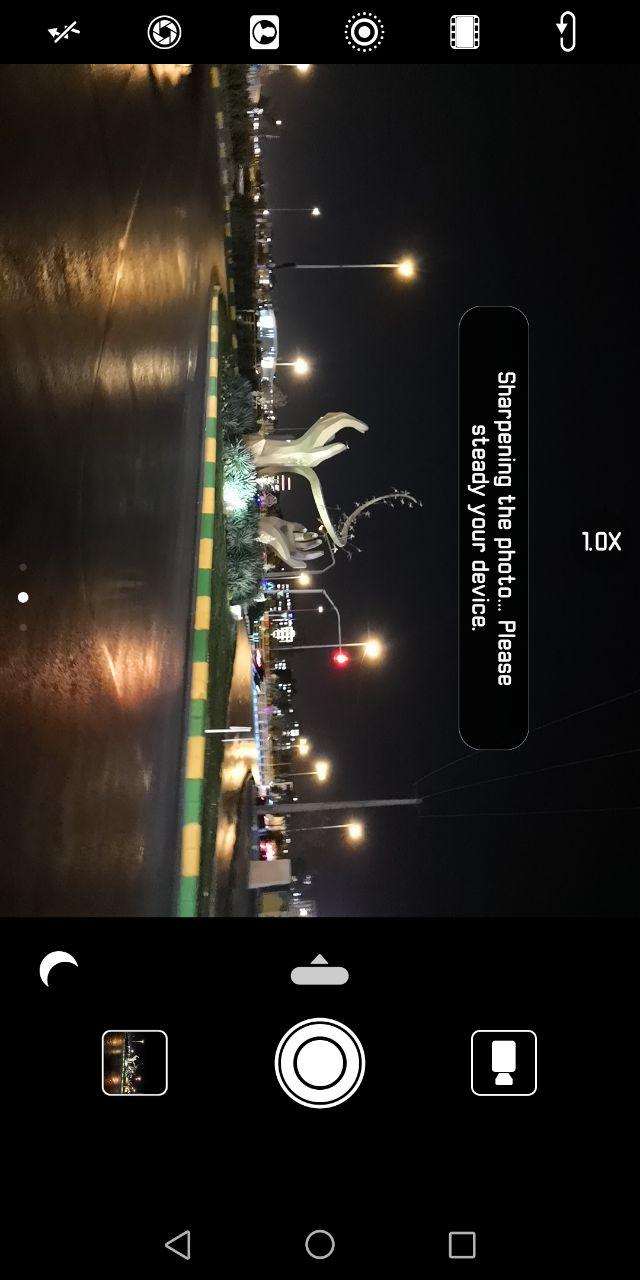Open the film filter effects

coord(464,33)
